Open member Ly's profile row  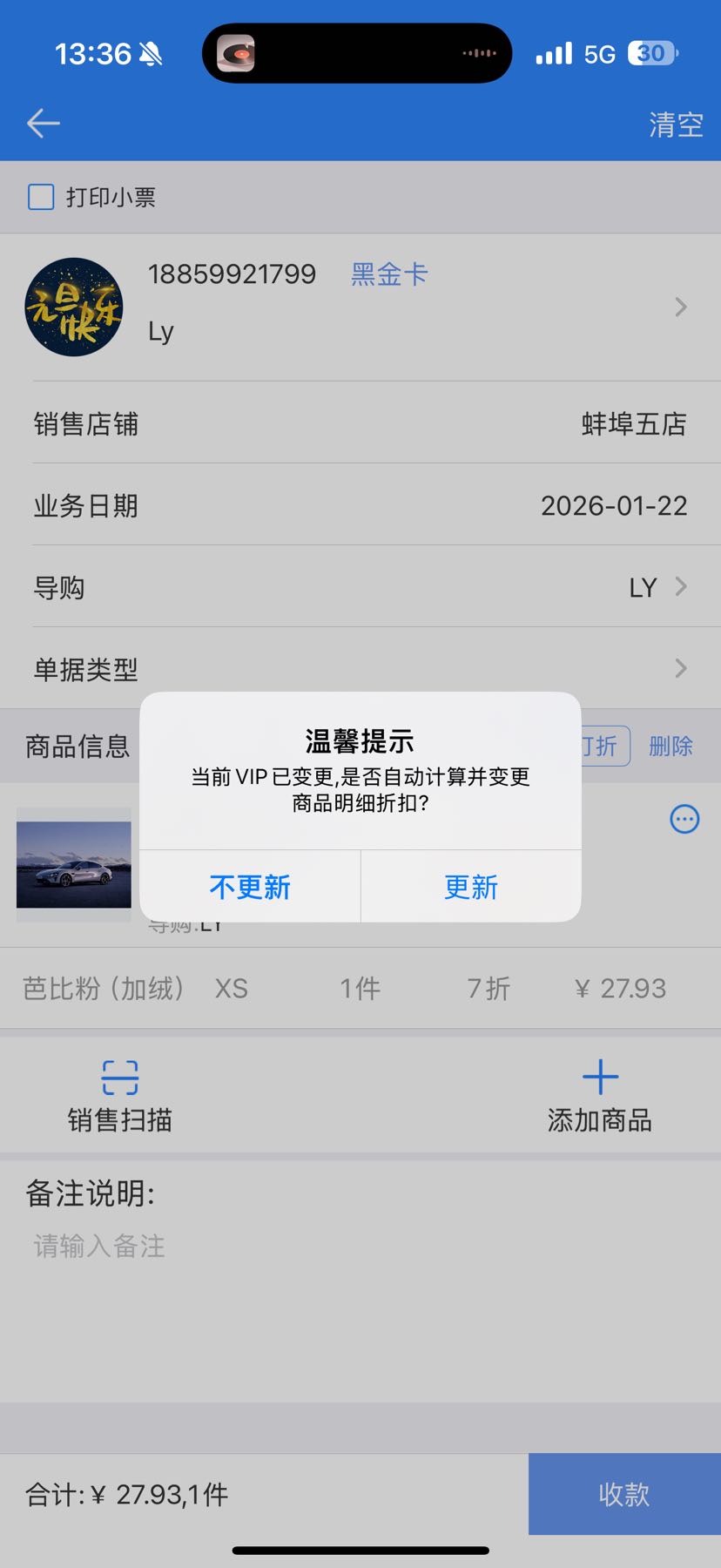pyautogui.click(x=360, y=307)
